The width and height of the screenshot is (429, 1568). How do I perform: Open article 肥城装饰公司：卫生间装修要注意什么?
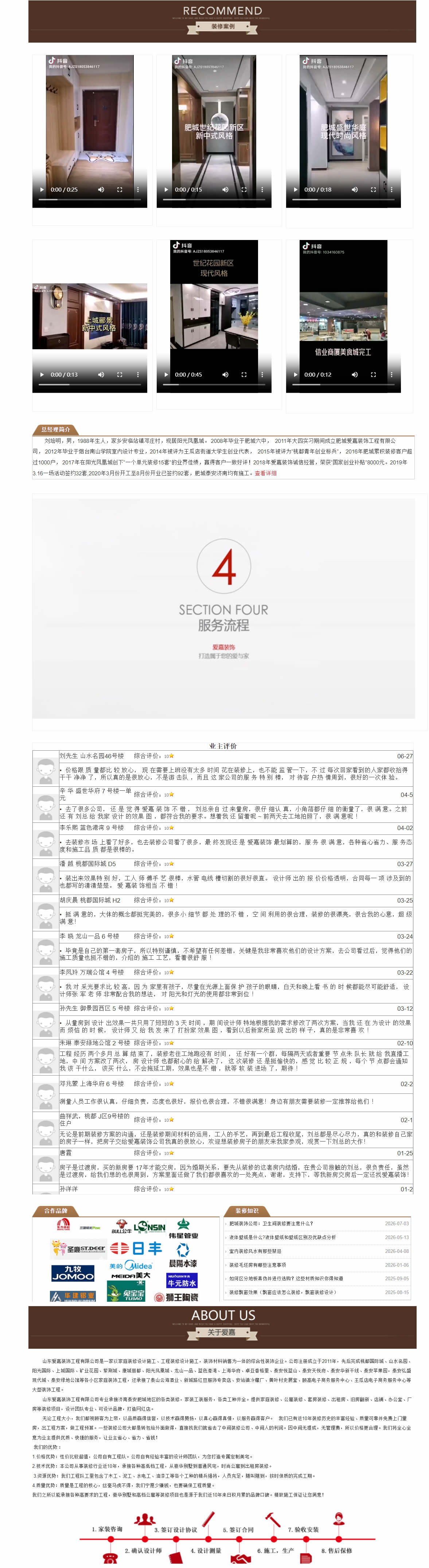click(271, 1223)
